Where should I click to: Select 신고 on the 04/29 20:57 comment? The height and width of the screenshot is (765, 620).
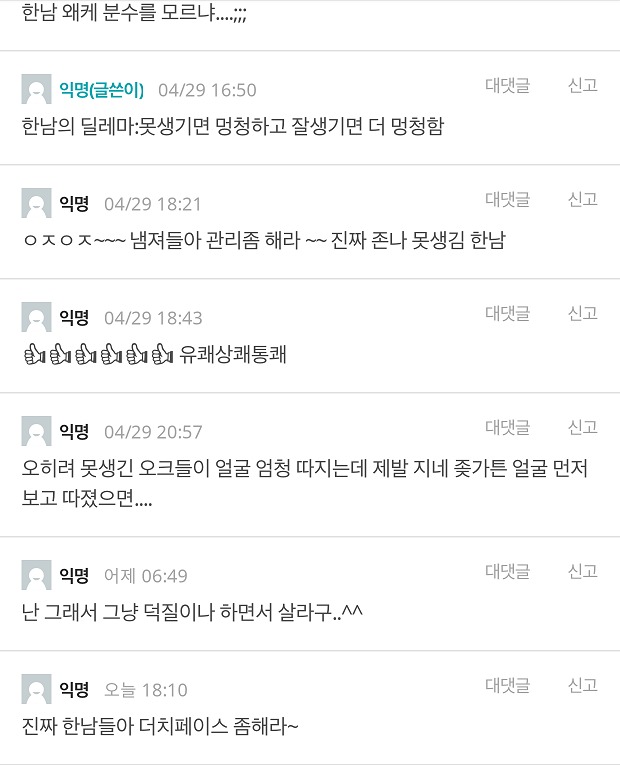pos(583,428)
